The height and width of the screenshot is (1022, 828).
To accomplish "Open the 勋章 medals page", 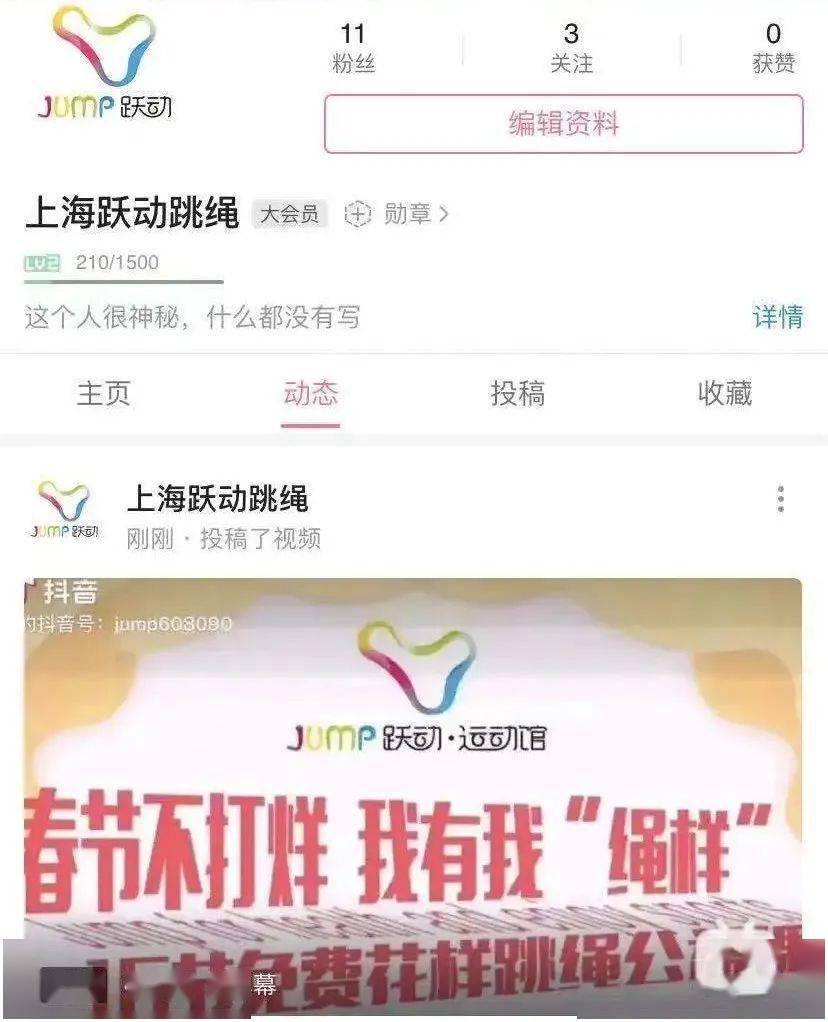I will point(397,214).
